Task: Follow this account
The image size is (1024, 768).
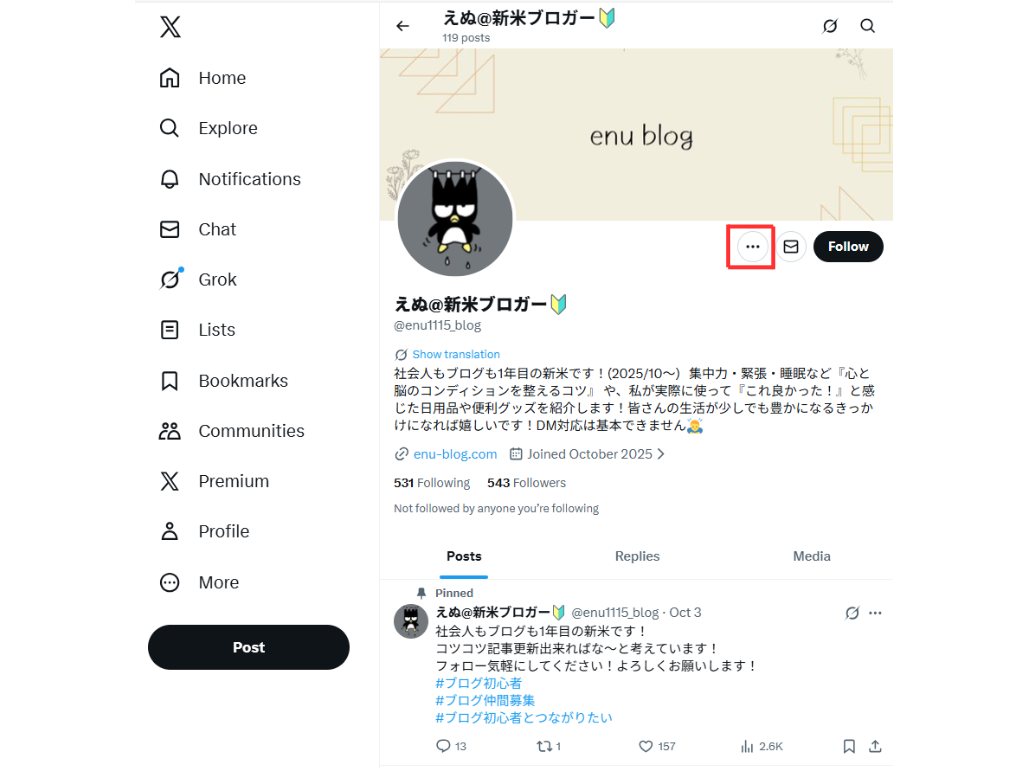Action: coord(848,246)
